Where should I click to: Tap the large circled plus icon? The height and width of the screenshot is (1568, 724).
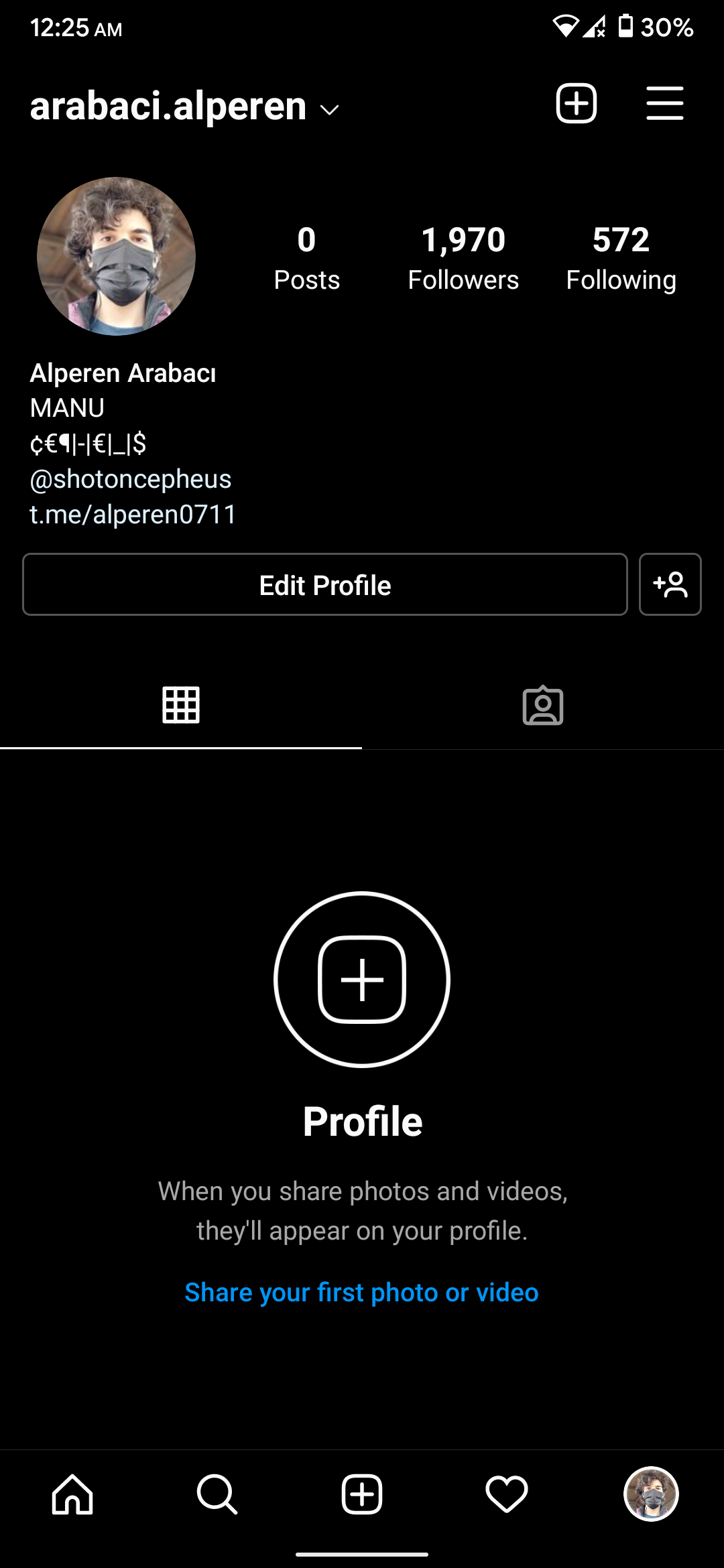click(362, 979)
